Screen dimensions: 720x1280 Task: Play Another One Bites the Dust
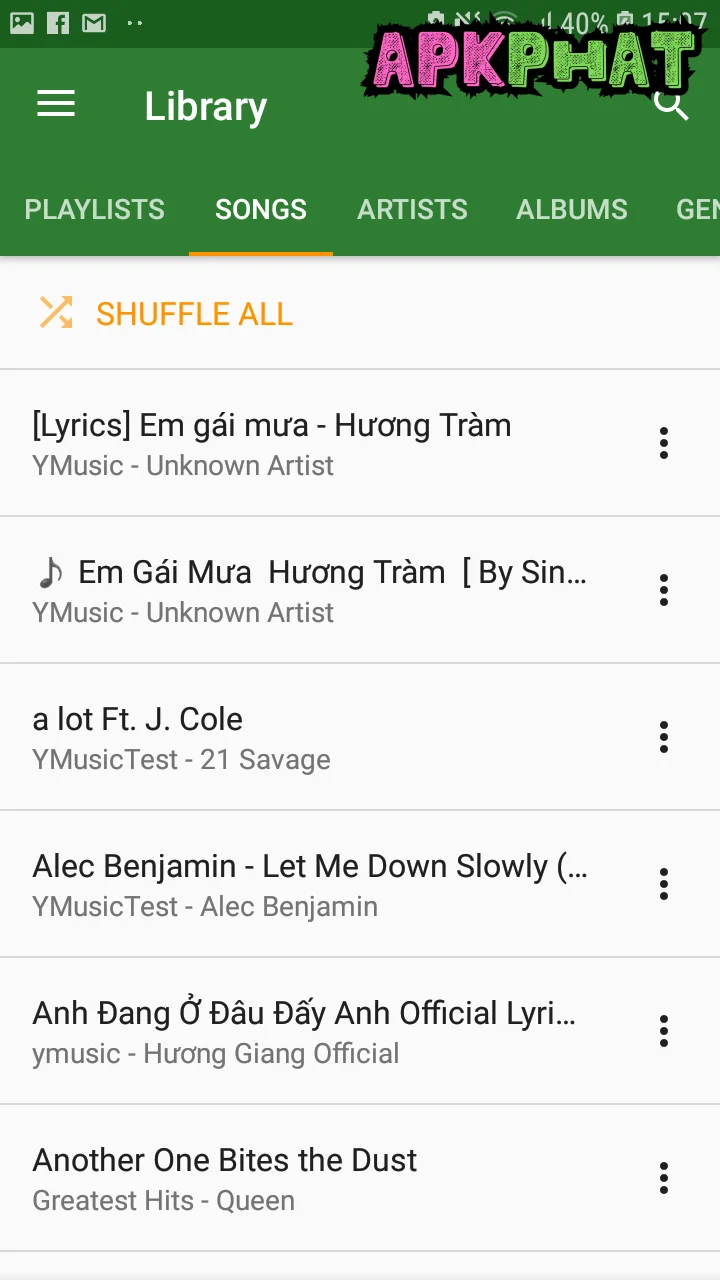click(x=300, y=1178)
